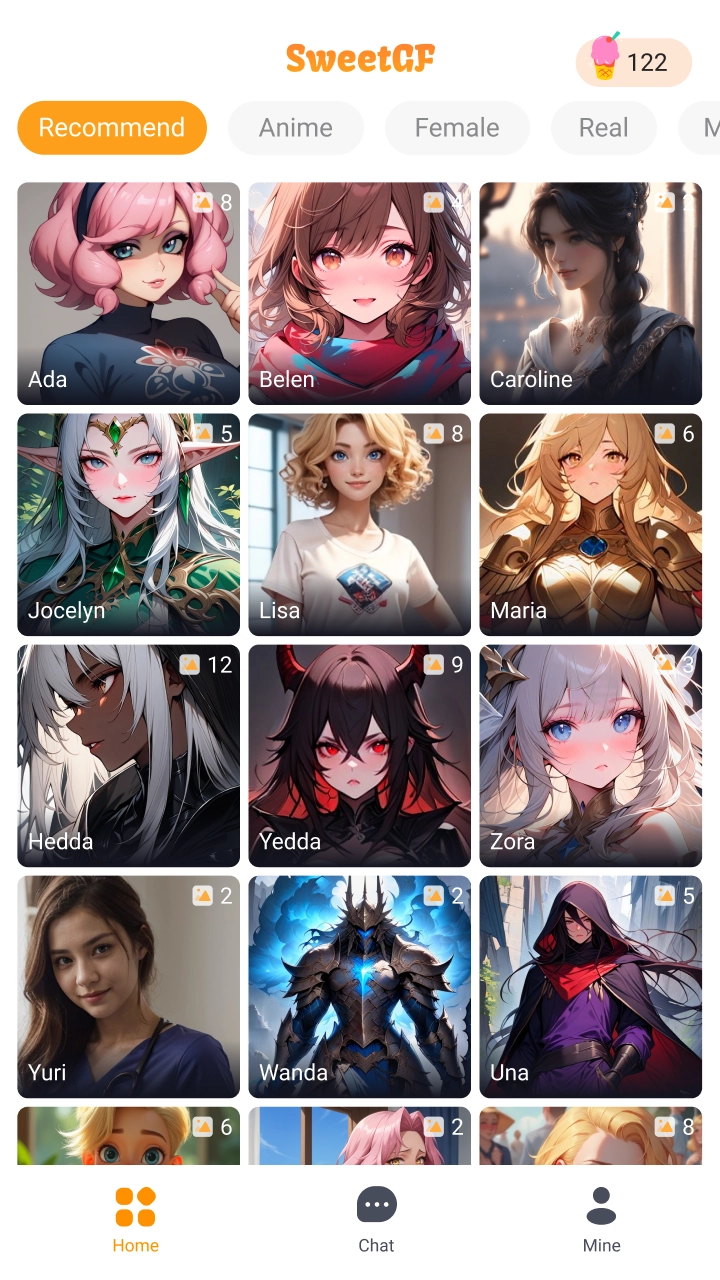Screen dimensions: 720x1280
Task: Go to the Mine tab
Action: pos(601,1219)
